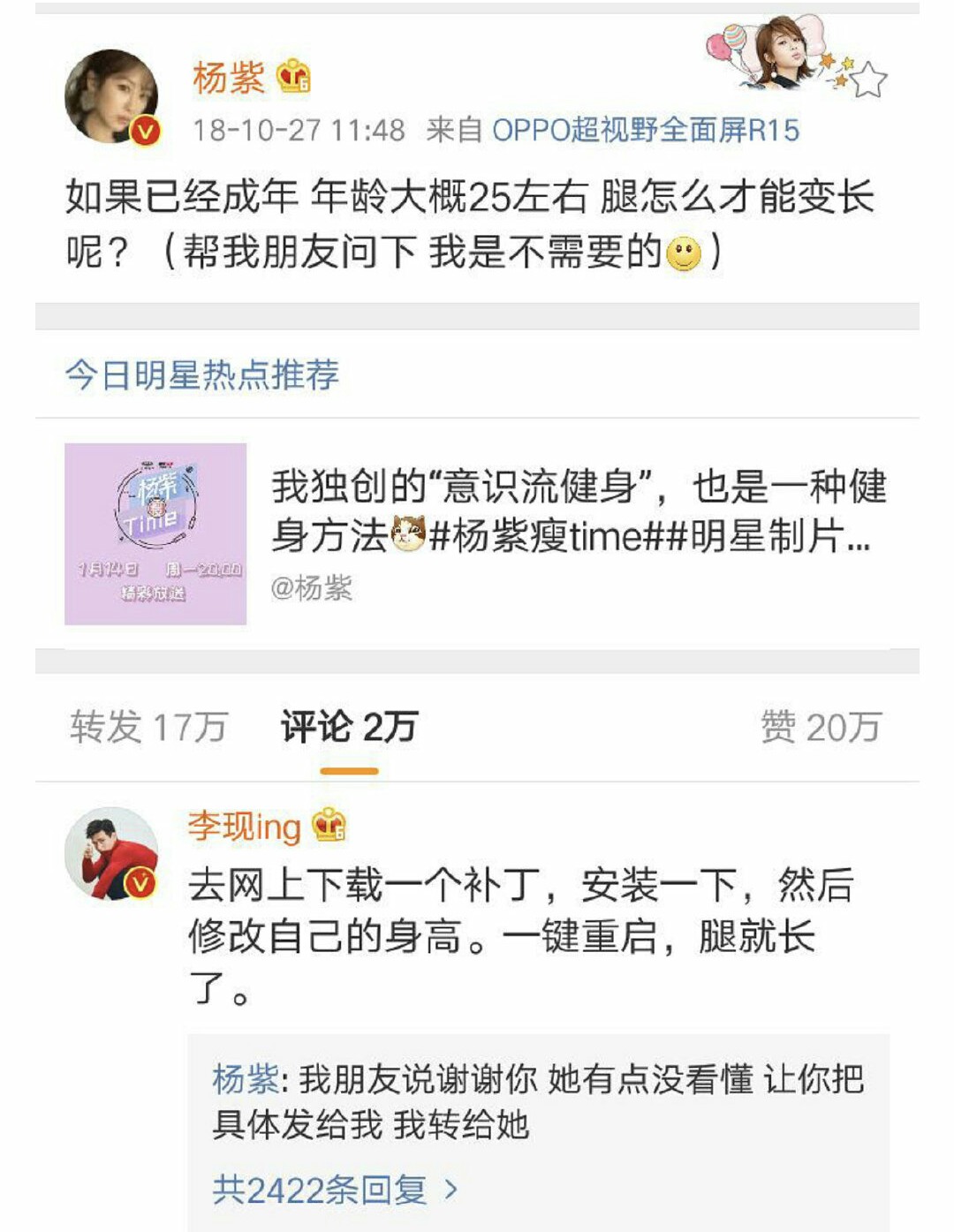Tap the 李现ing commenter name
This screenshot has width=954, height=1232.
click(245, 827)
